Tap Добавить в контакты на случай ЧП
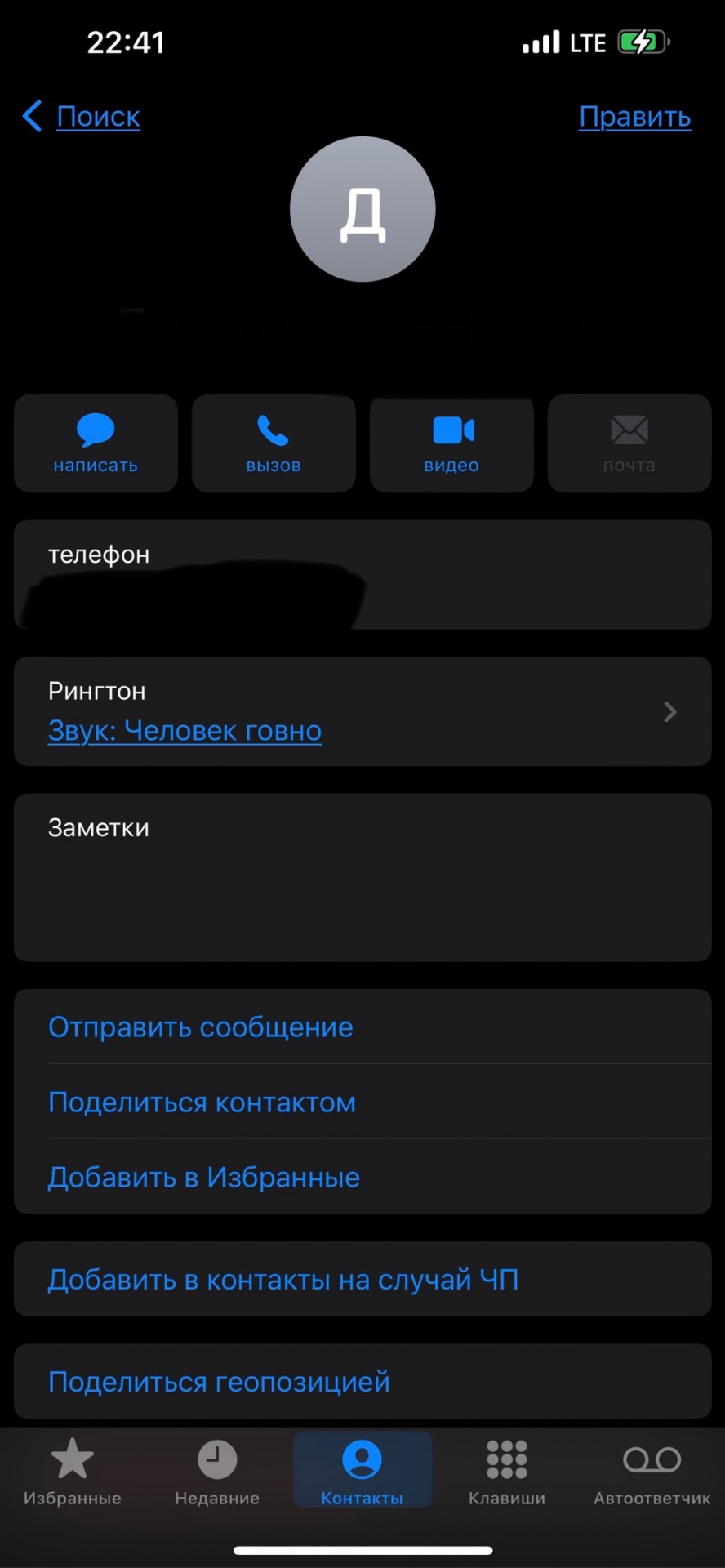This screenshot has width=725, height=1568. coord(283,1279)
